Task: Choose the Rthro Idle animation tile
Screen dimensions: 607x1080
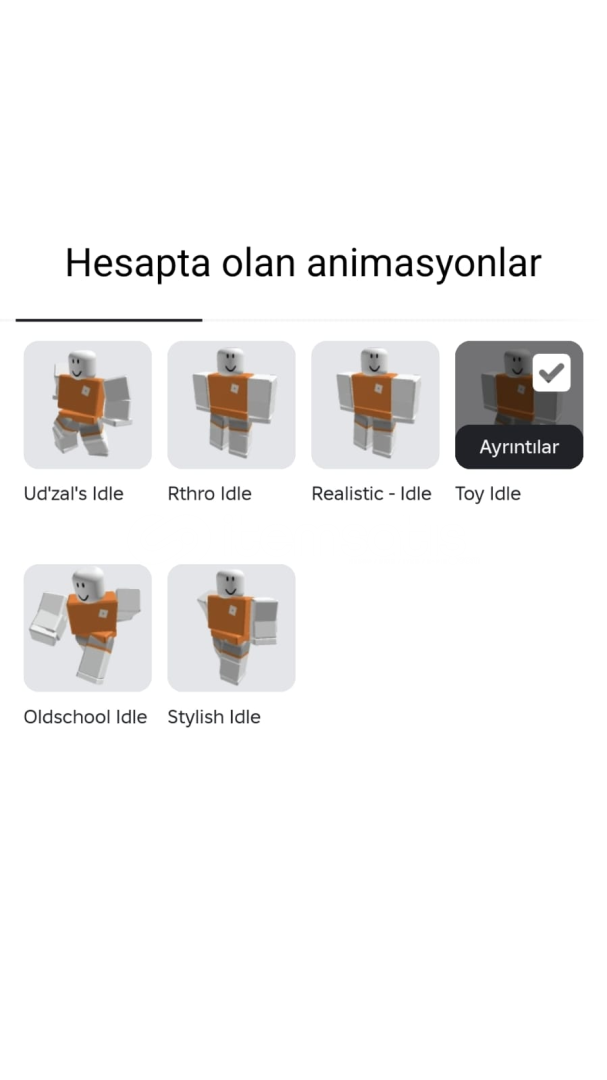Action: 232,405
